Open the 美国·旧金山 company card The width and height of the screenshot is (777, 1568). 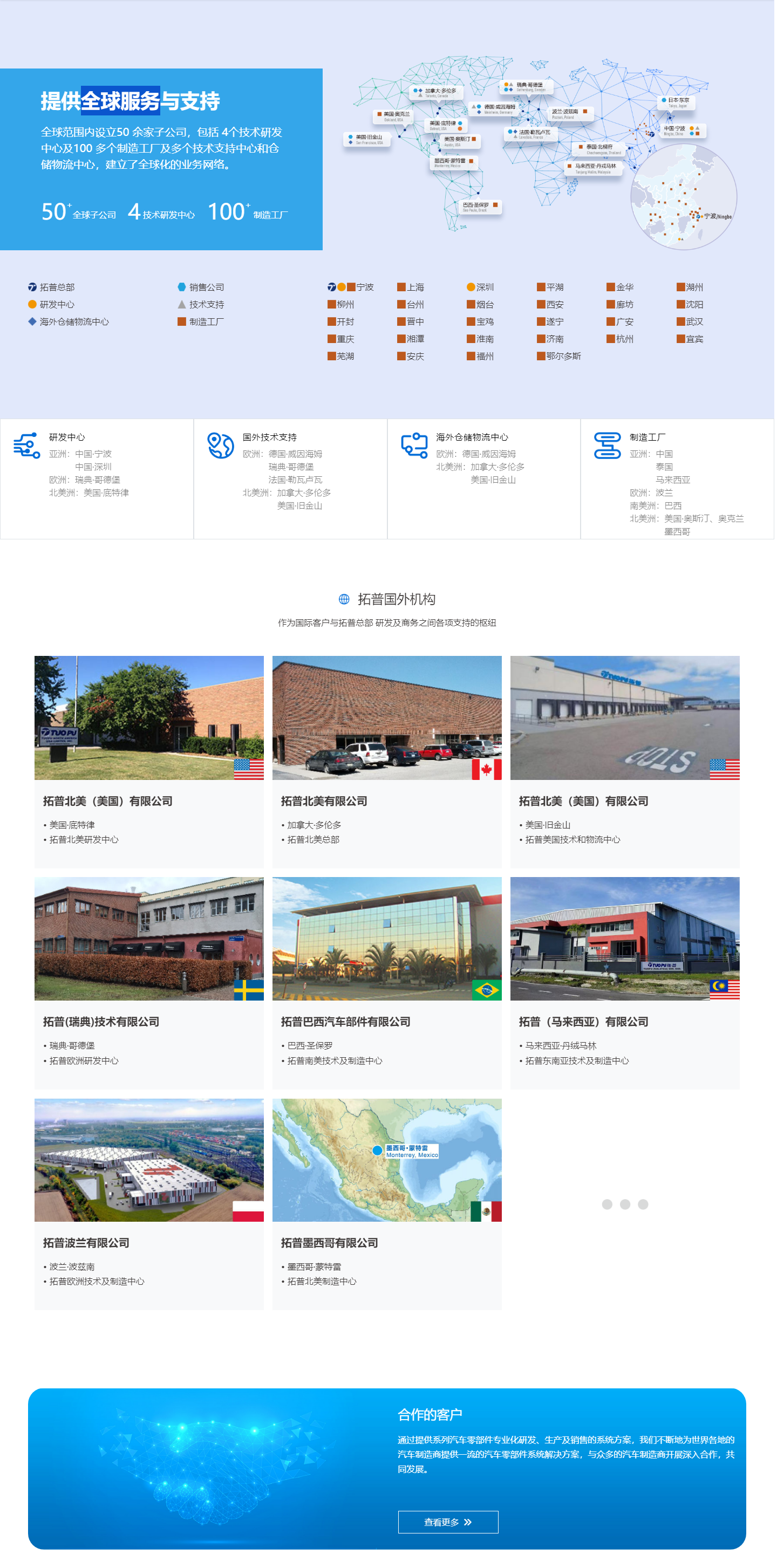pos(625,761)
